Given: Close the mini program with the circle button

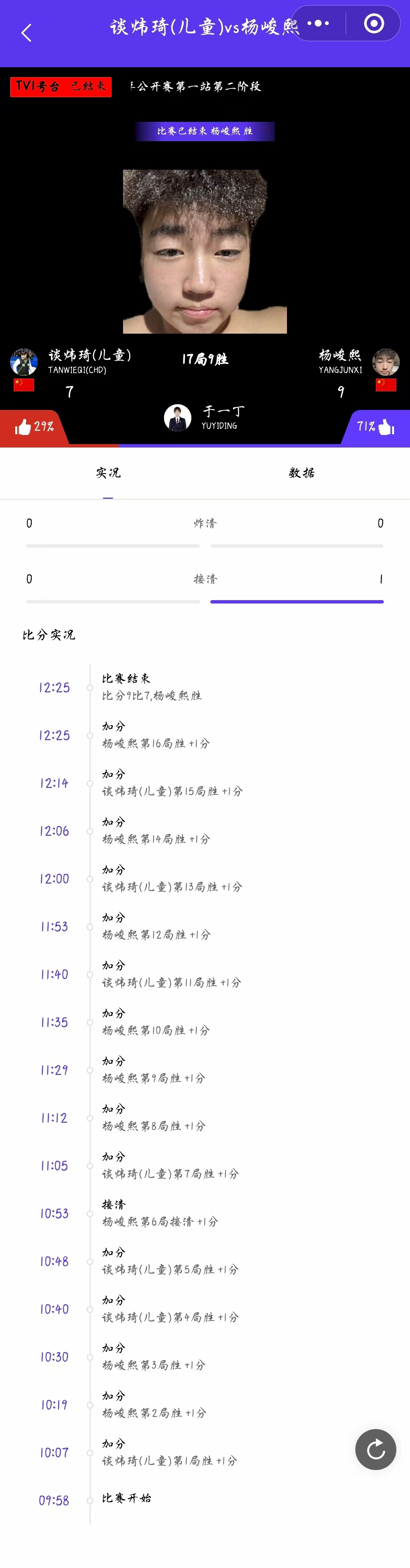Looking at the screenshot, I should (374, 24).
